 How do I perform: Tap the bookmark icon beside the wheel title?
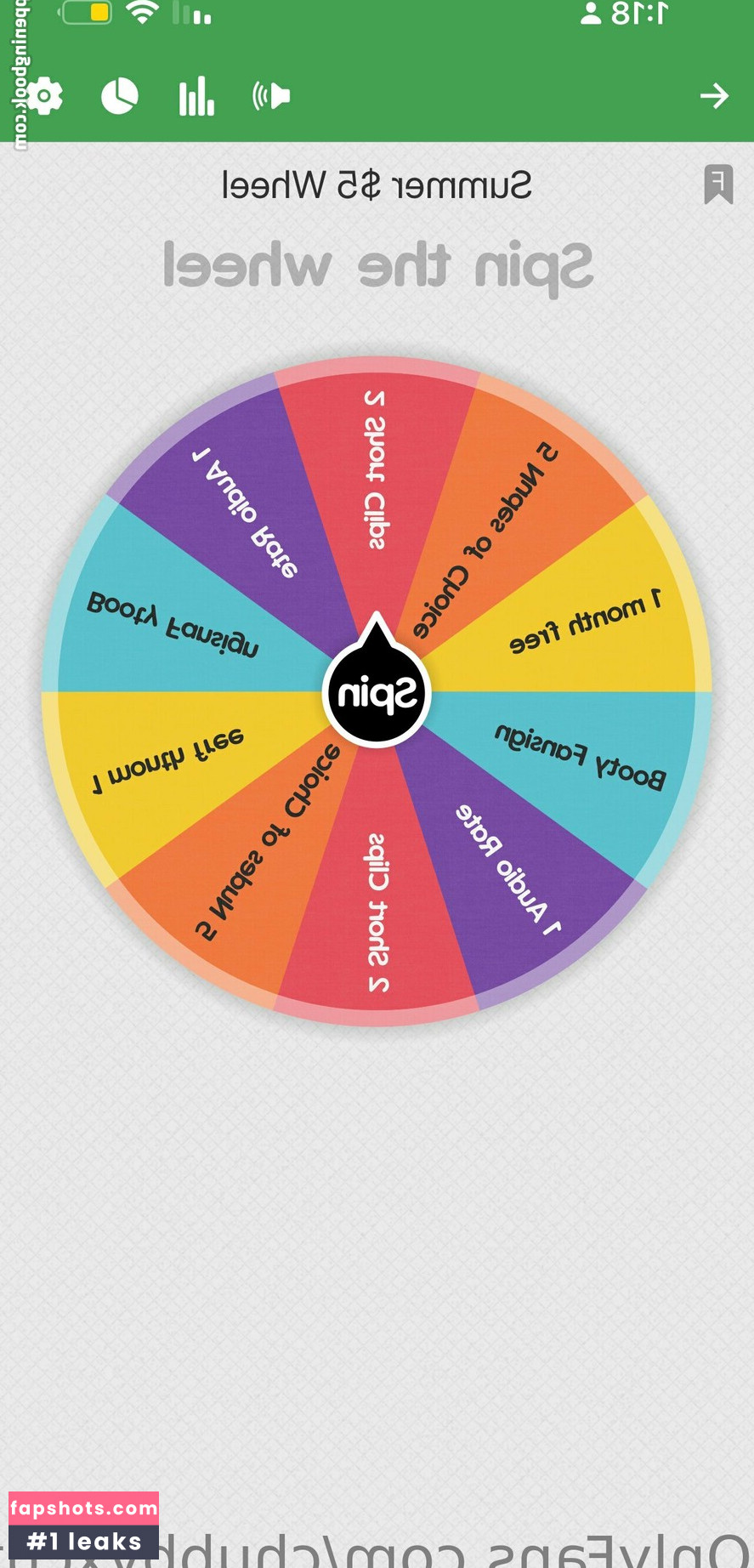pos(718,185)
